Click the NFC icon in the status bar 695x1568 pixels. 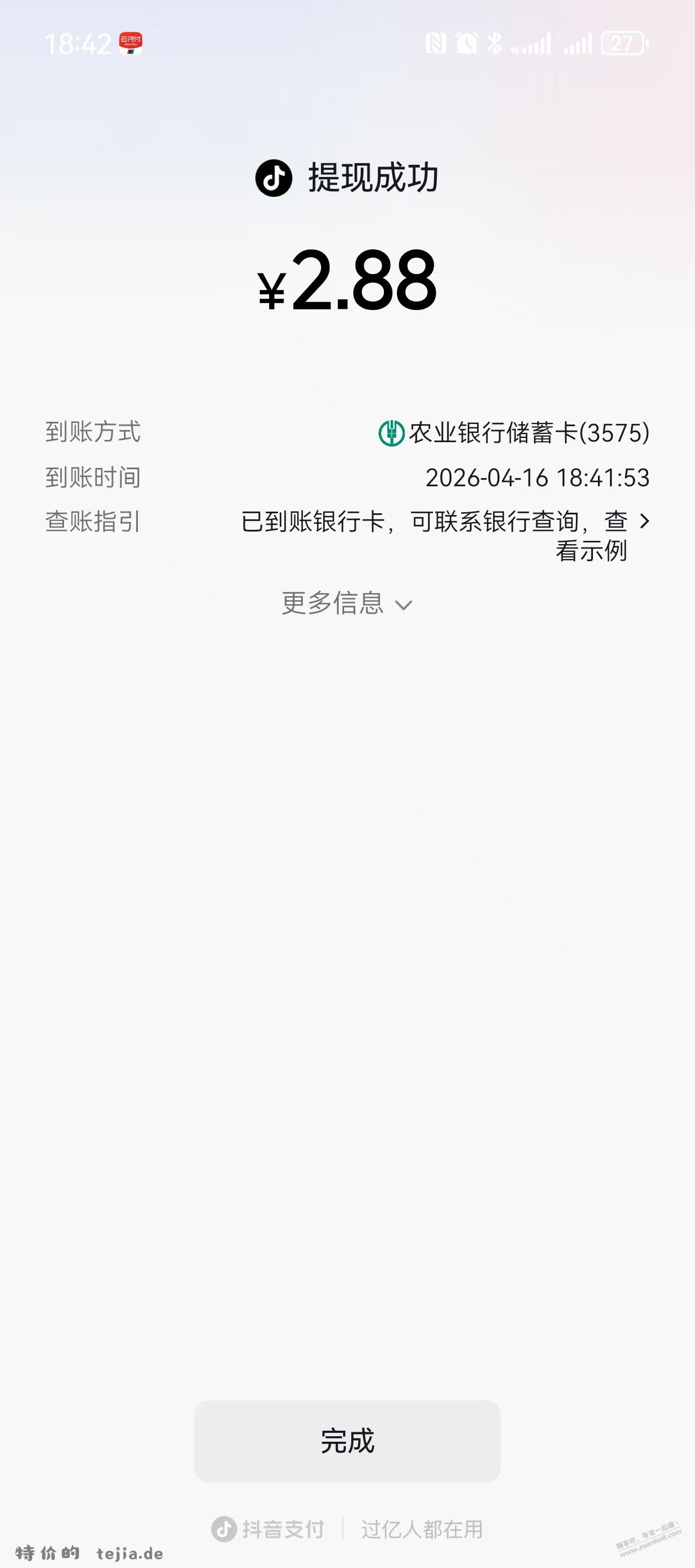(436, 41)
